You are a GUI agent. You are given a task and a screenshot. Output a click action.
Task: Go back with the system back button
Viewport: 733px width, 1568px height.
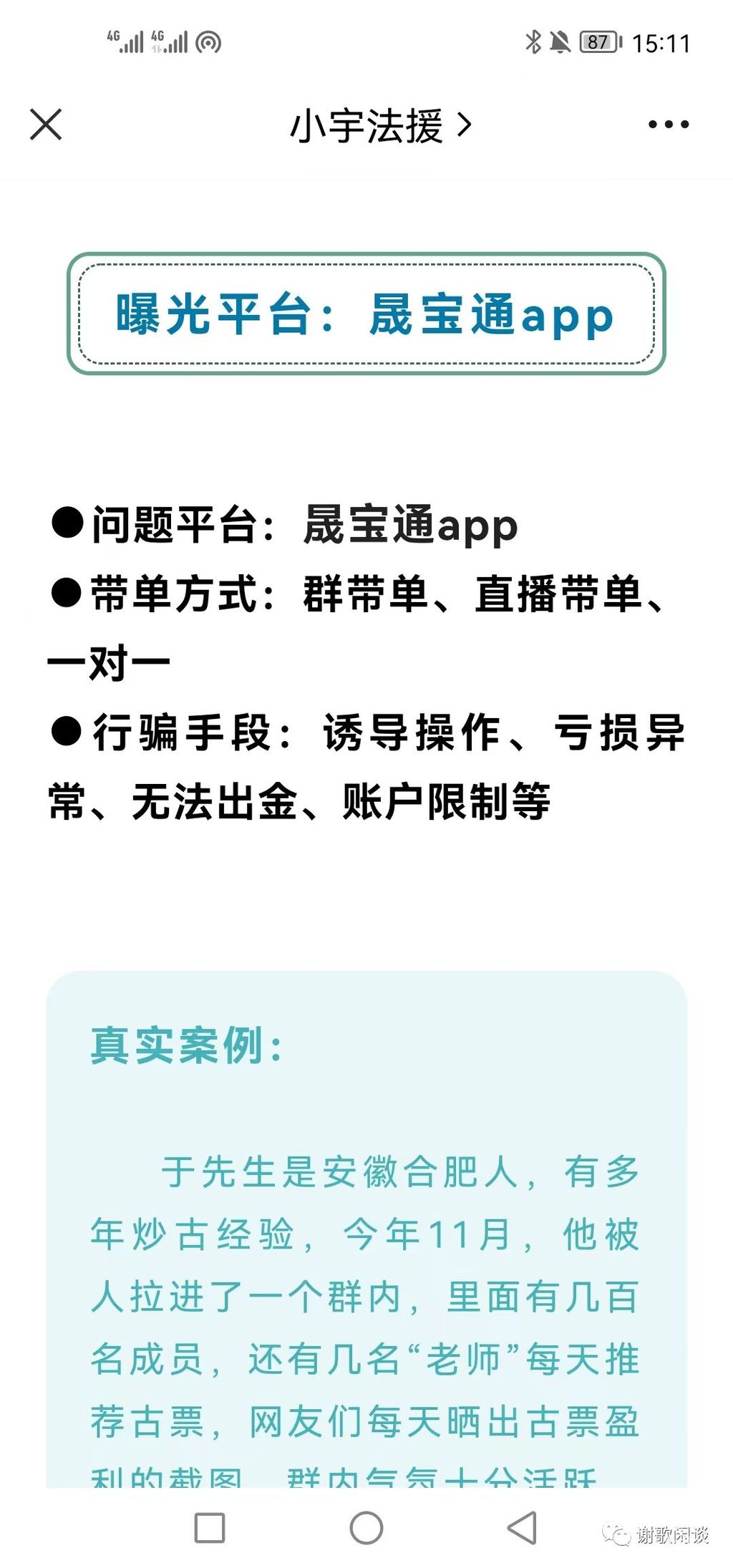522,1527
